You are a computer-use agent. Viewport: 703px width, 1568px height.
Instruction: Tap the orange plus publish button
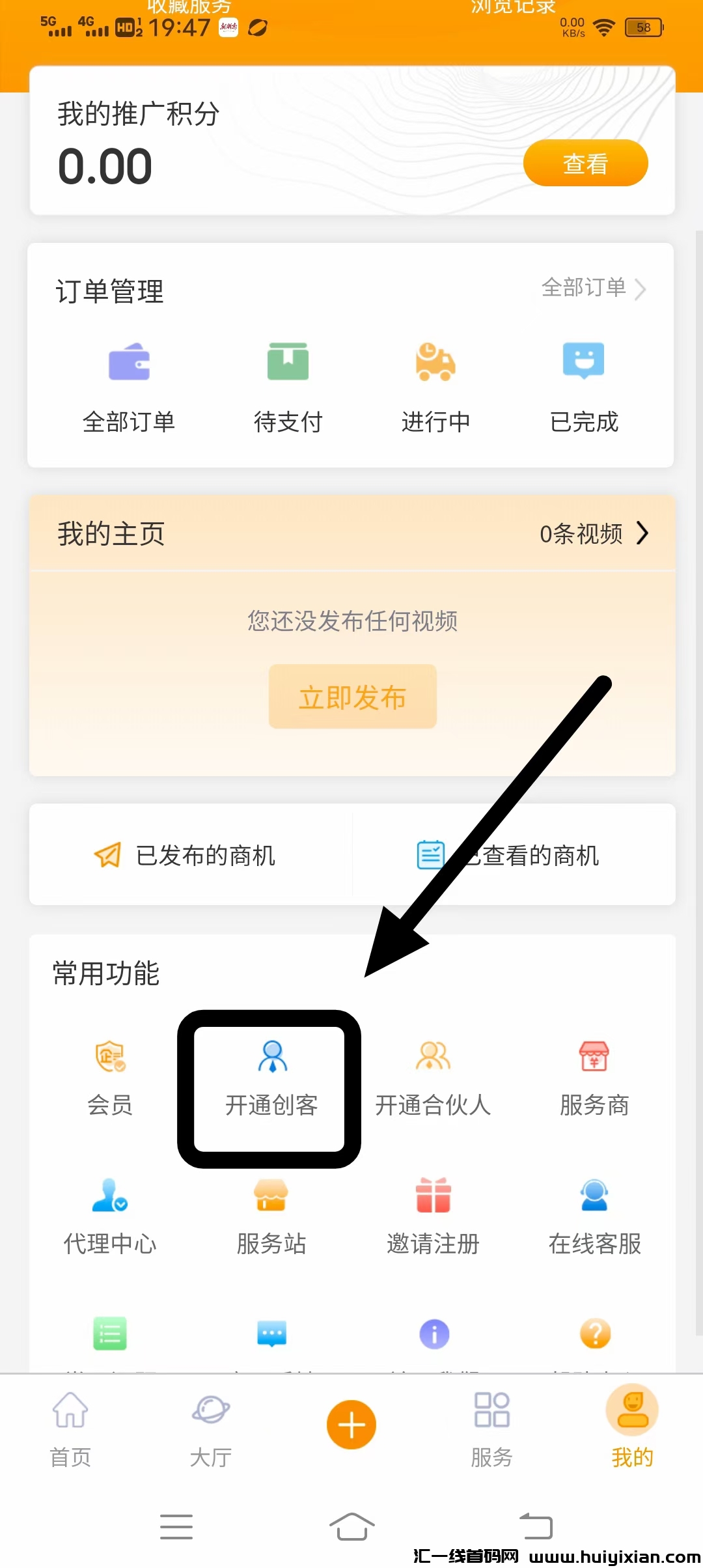click(x=351, y=1425)
